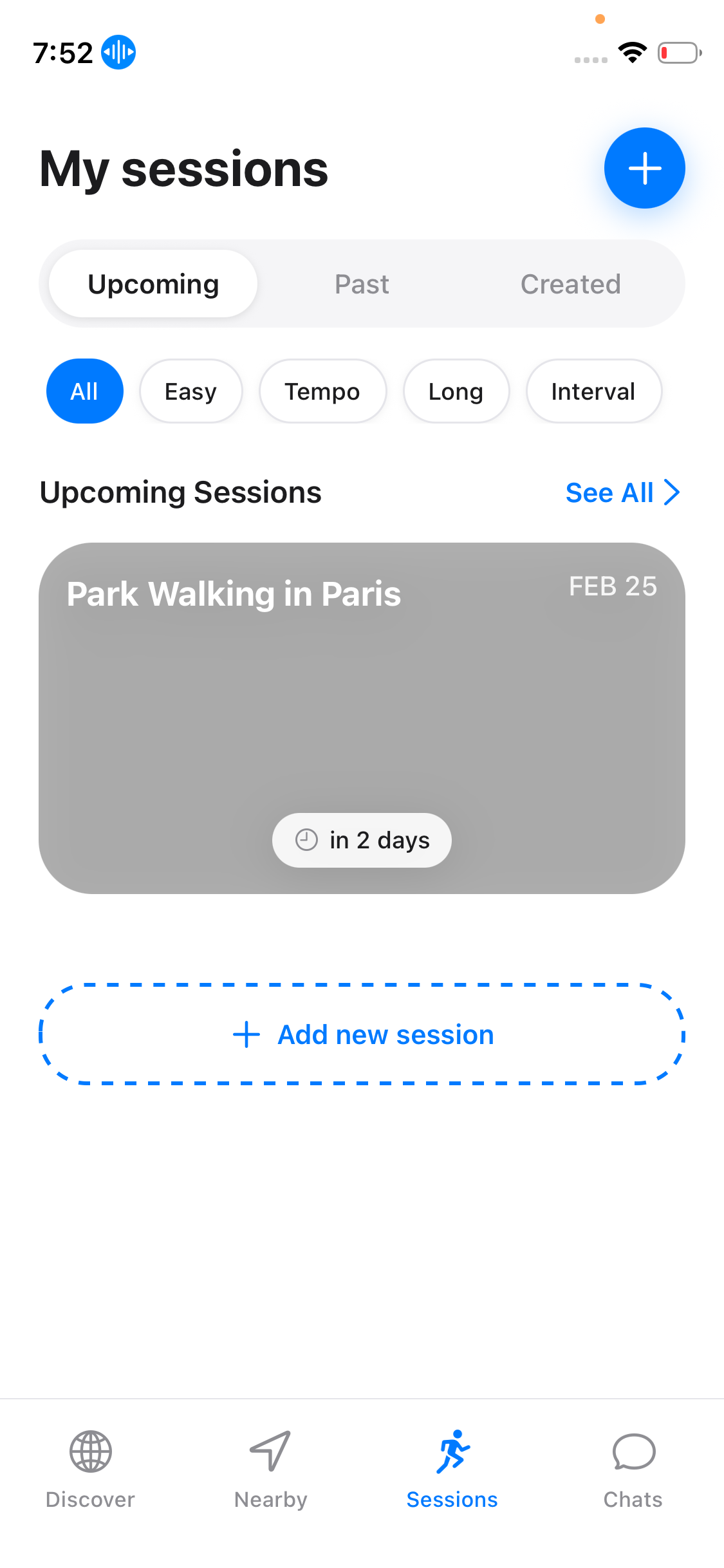724x1568 pixels.
Task: Filter sessions by Easy
Action: (x=190, y=391)
